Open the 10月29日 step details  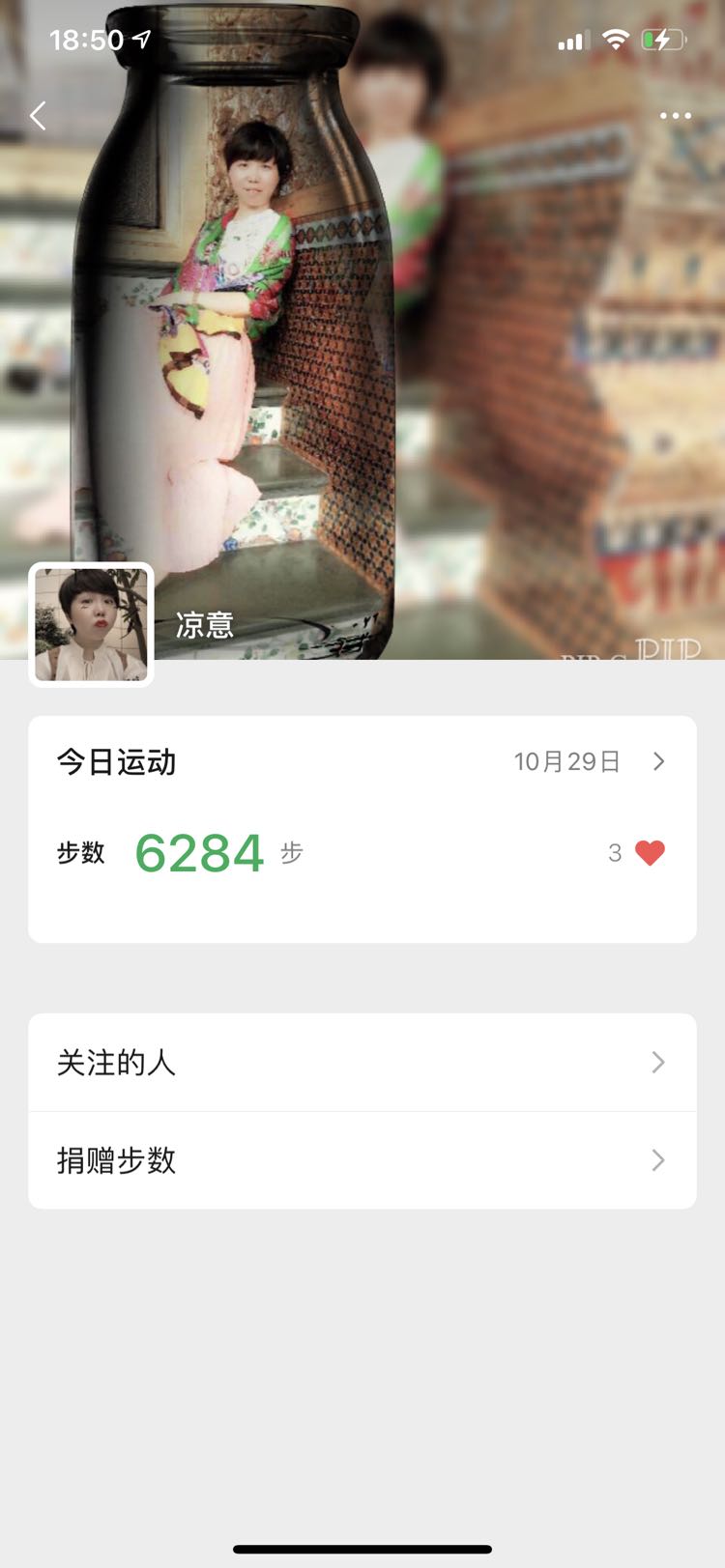coord(589,761)
